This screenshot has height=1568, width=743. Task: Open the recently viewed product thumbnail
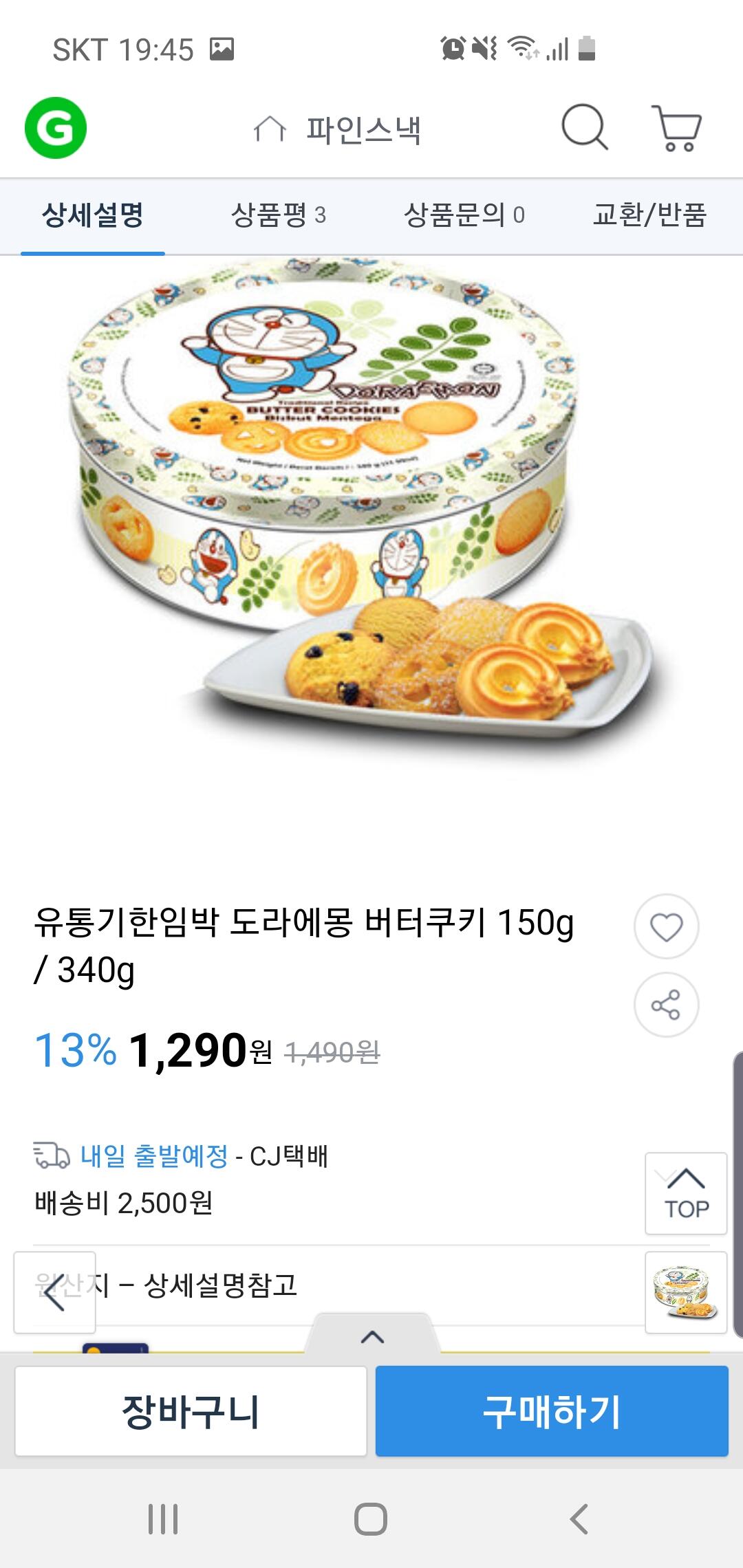click(x=686, y=1292)
